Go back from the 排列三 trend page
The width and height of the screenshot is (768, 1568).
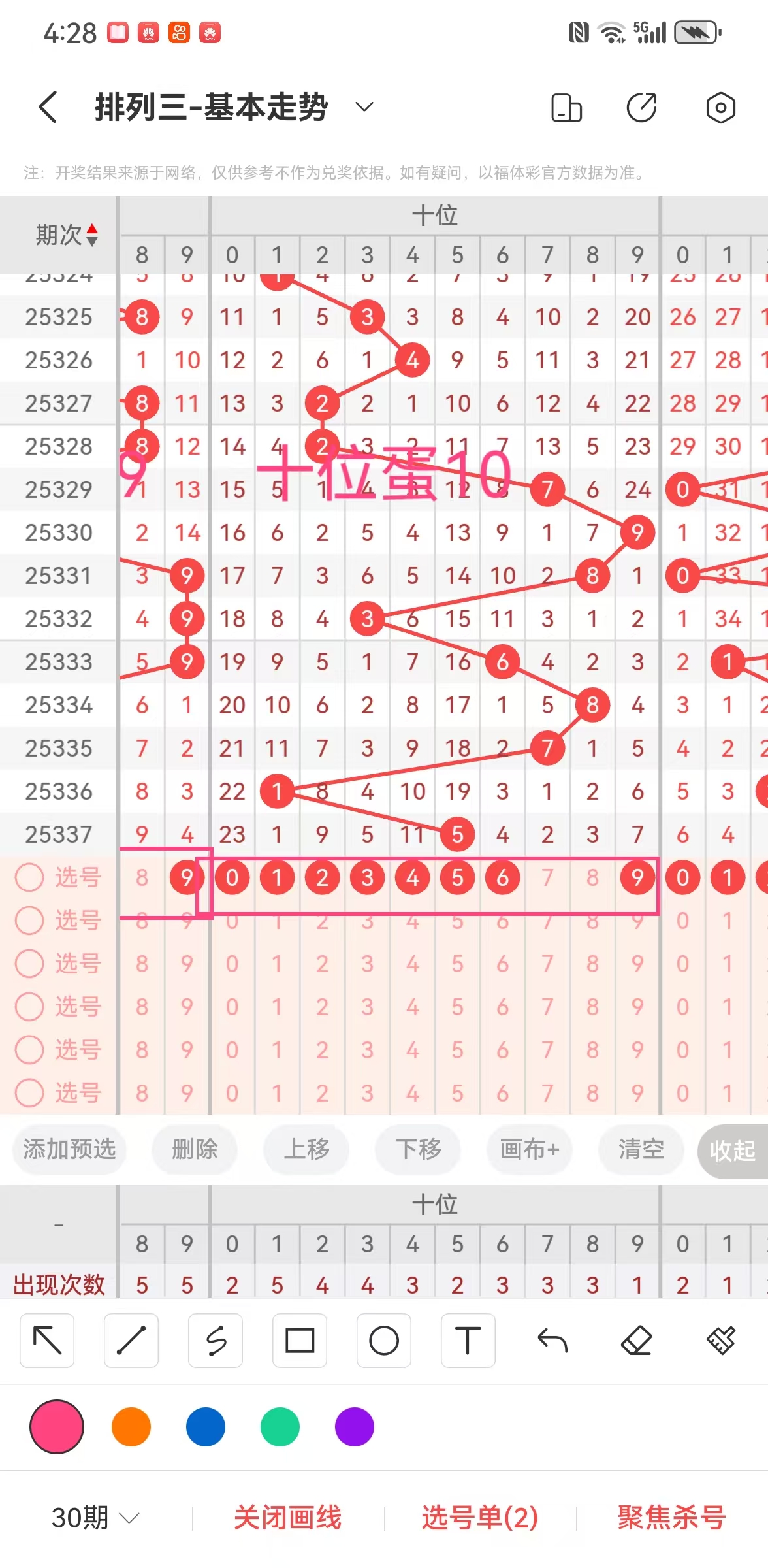[x=48, y=107]
